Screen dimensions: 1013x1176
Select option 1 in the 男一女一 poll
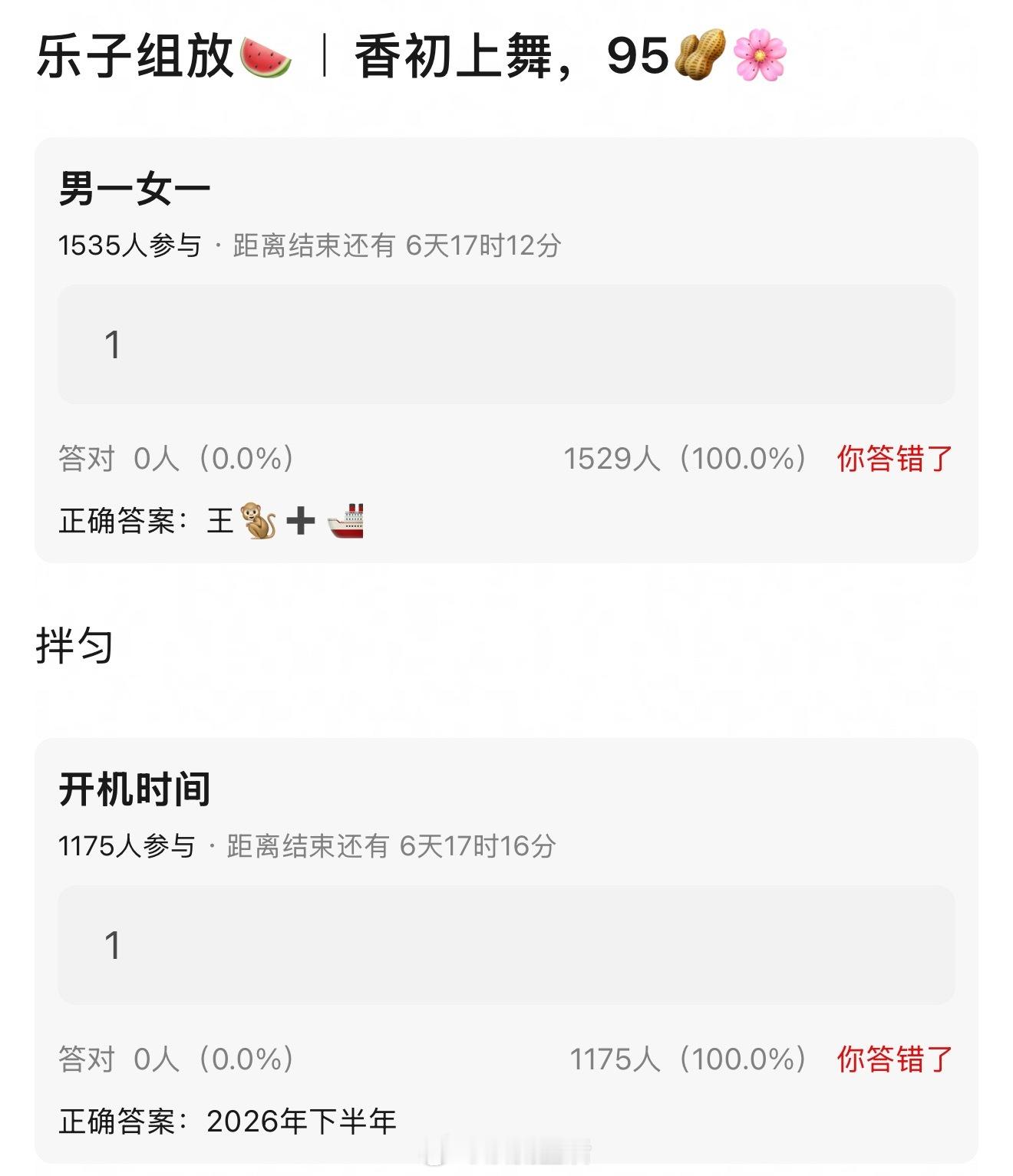pos(506,344)
